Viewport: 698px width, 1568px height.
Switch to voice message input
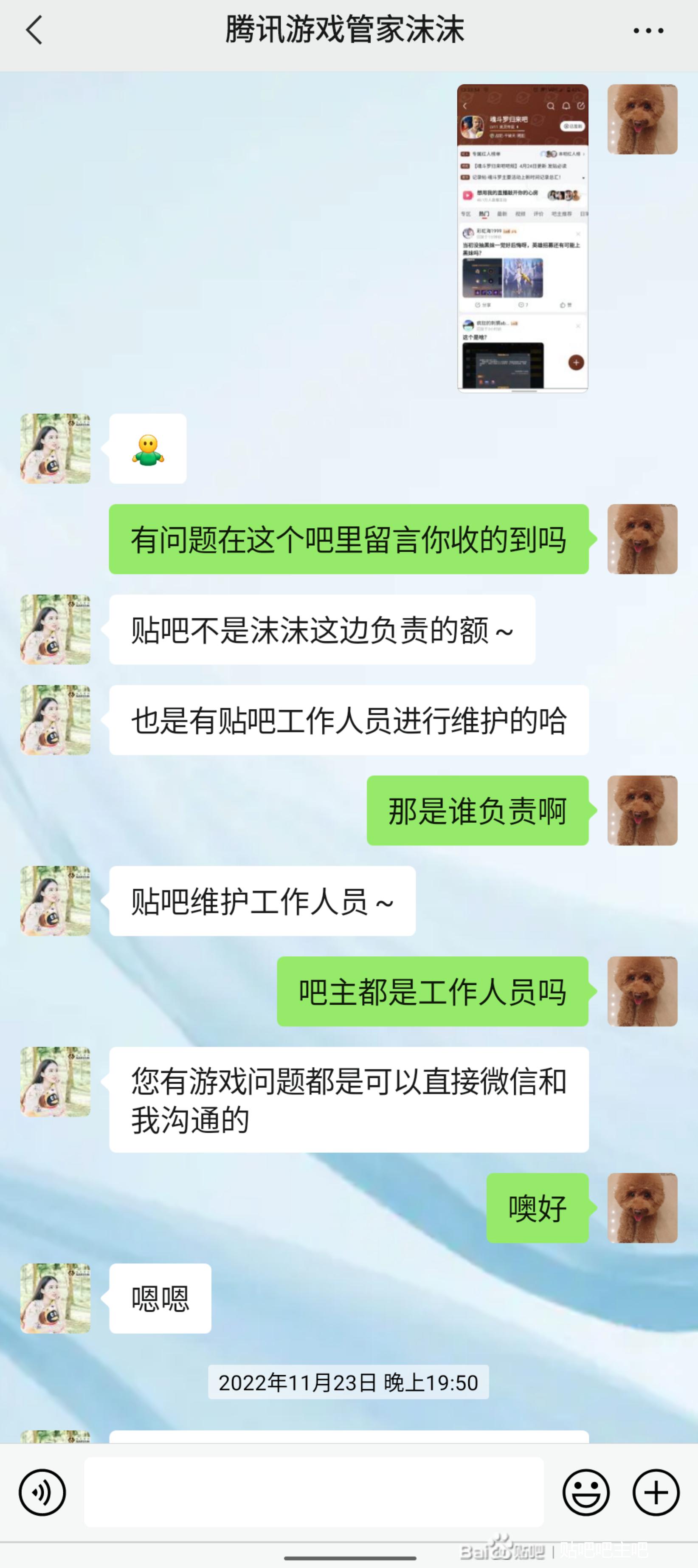click(x=42, y=1492)
